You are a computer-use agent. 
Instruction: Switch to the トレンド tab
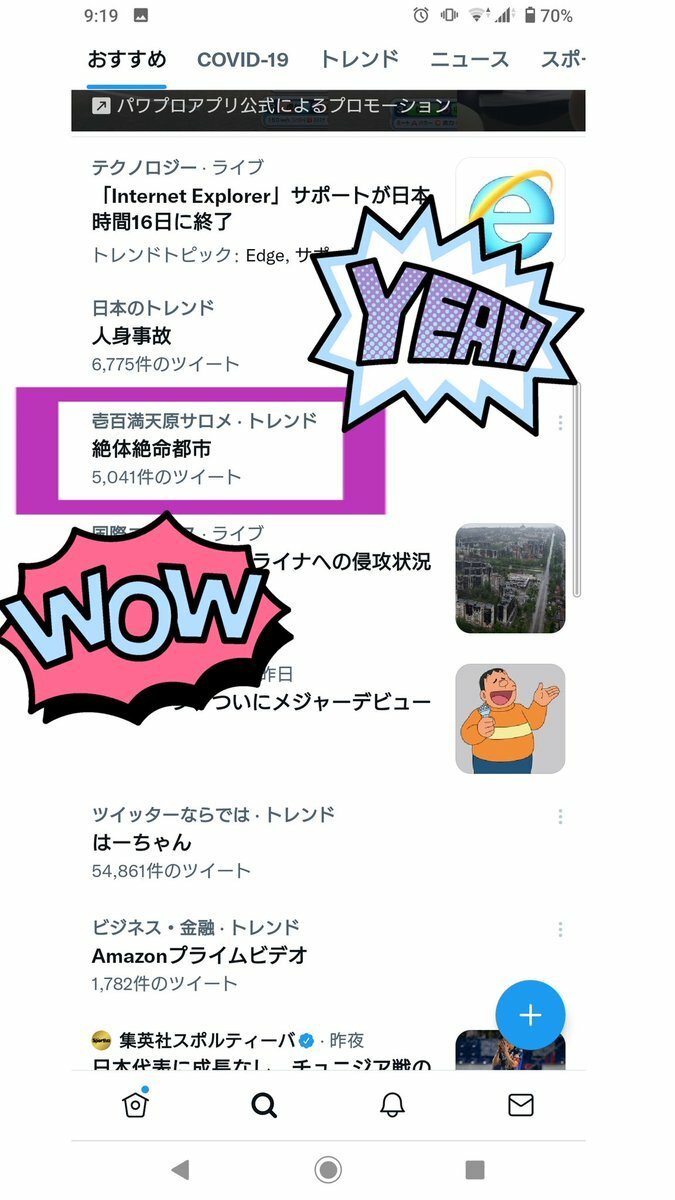tap(359, 59)
